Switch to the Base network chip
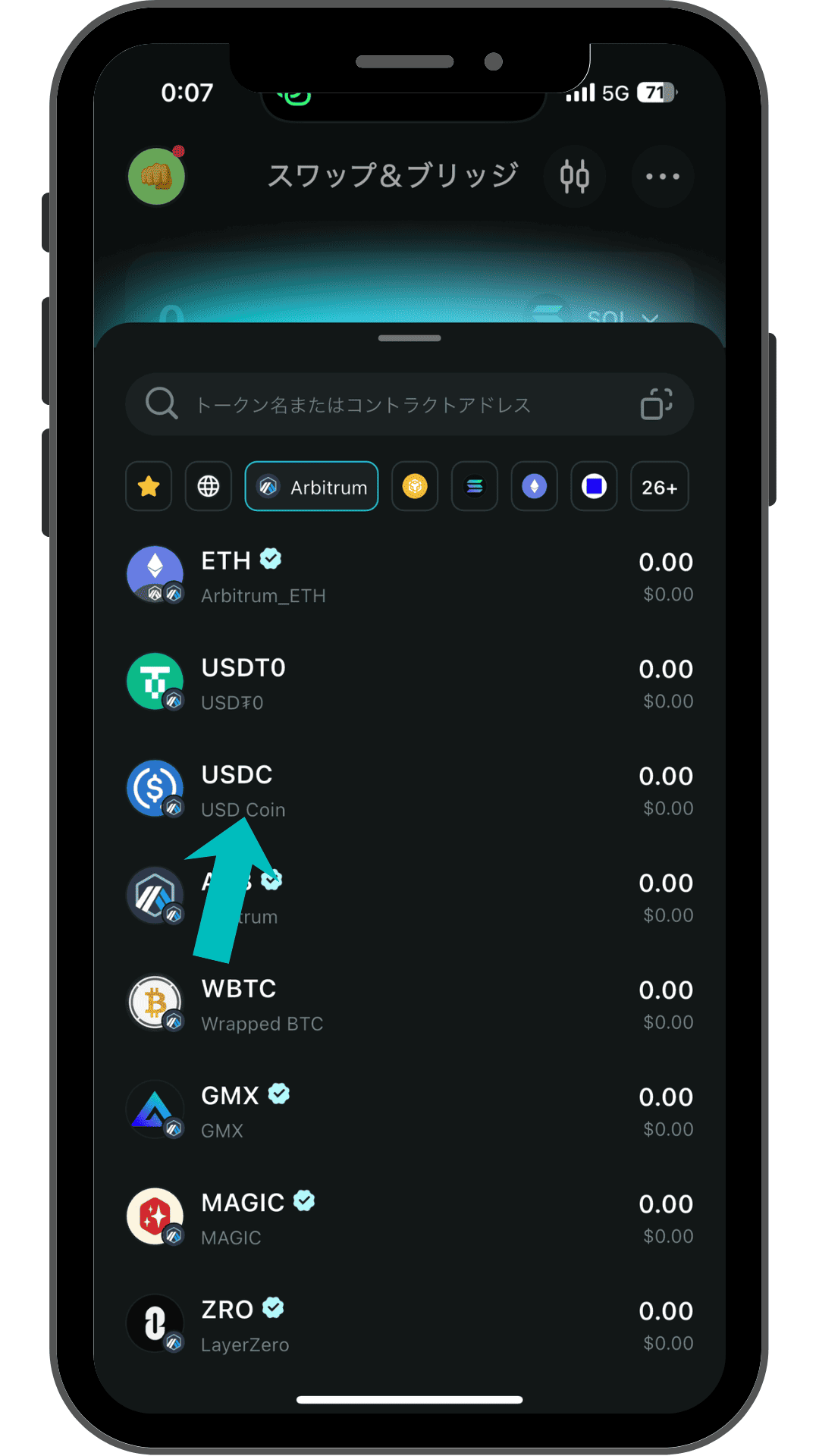Screen dimensions: 819x1456 594,486
